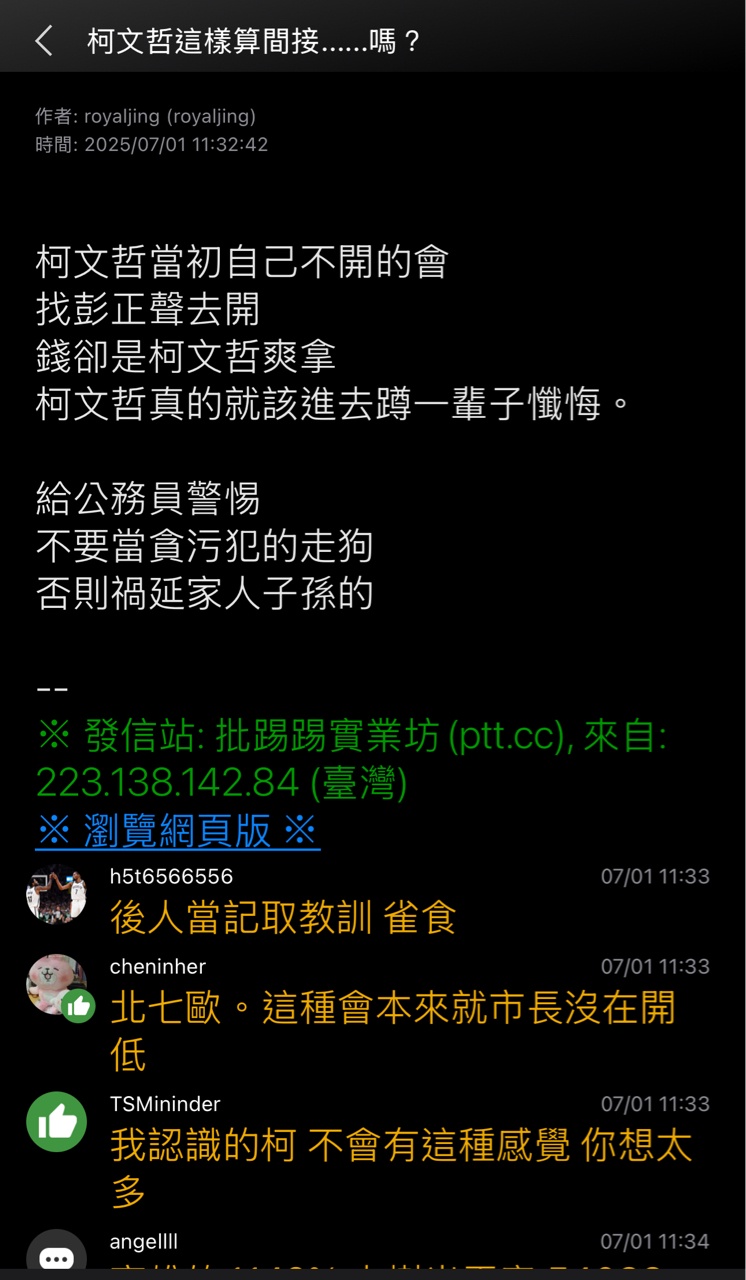The height and width of the screenshot is (1280, 746).
Task: Open angellll's comment avatar
Action: pyautogui.click(x=56, y=1255)
